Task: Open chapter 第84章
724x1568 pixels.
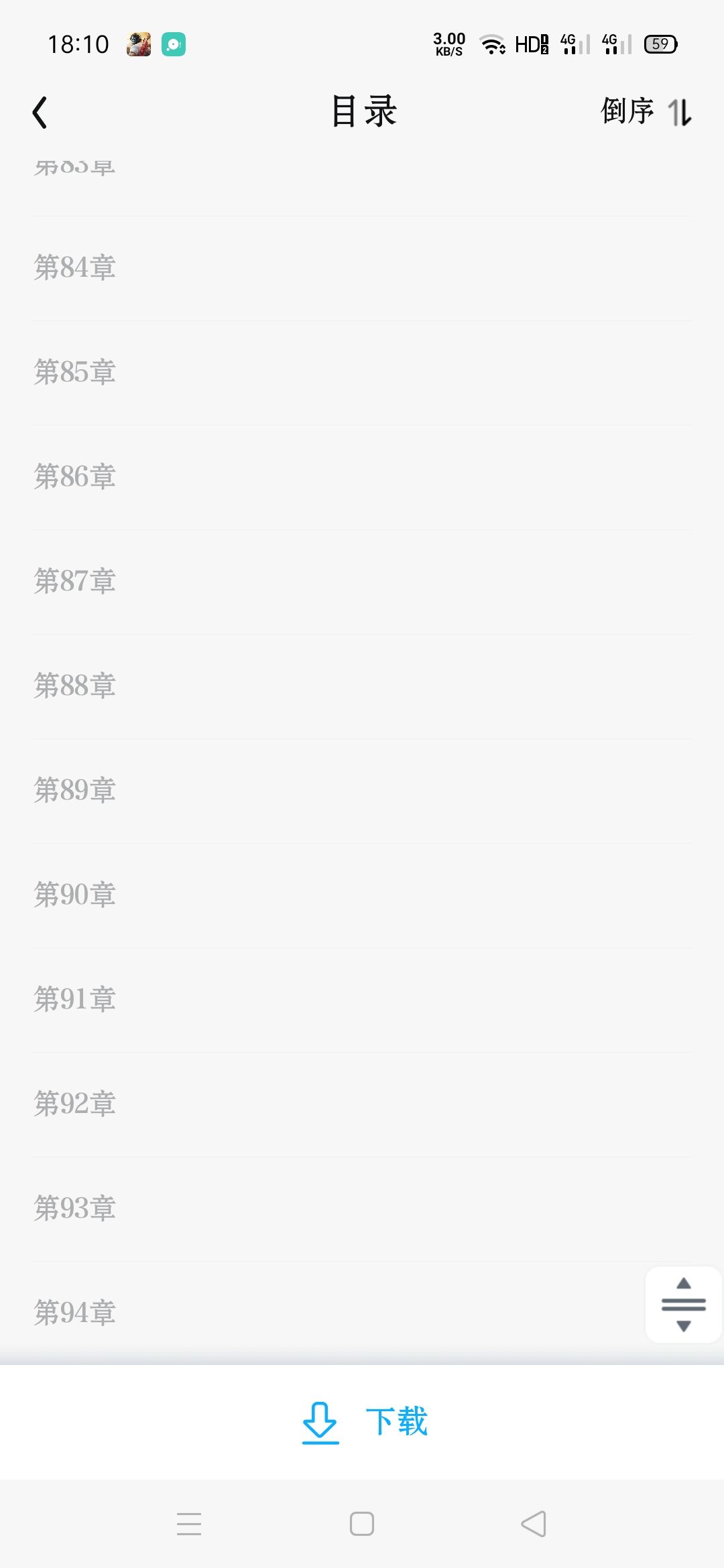Action: click(x=362, y=268)
